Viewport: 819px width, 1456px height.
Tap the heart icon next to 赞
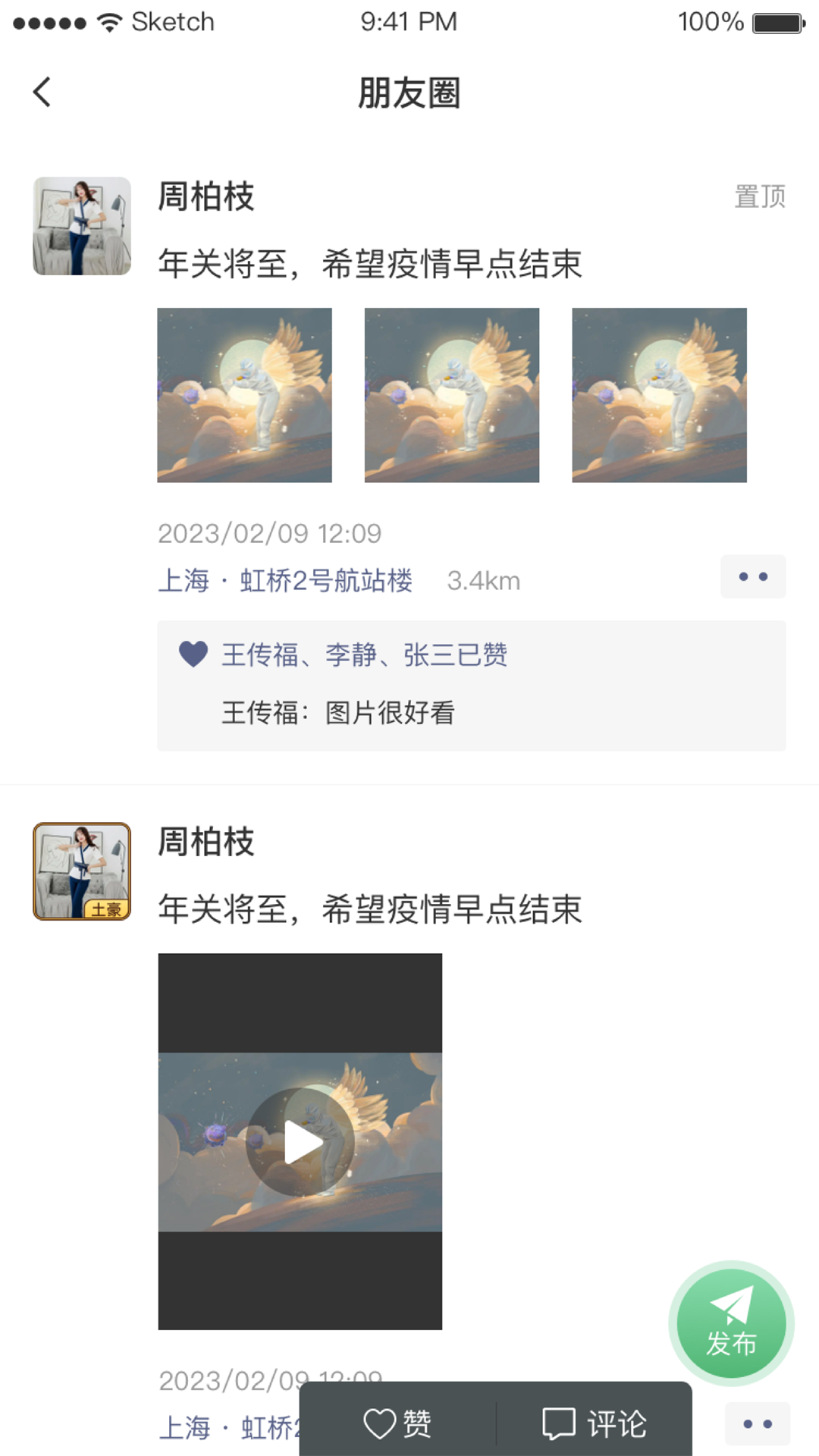[381, 1423]
